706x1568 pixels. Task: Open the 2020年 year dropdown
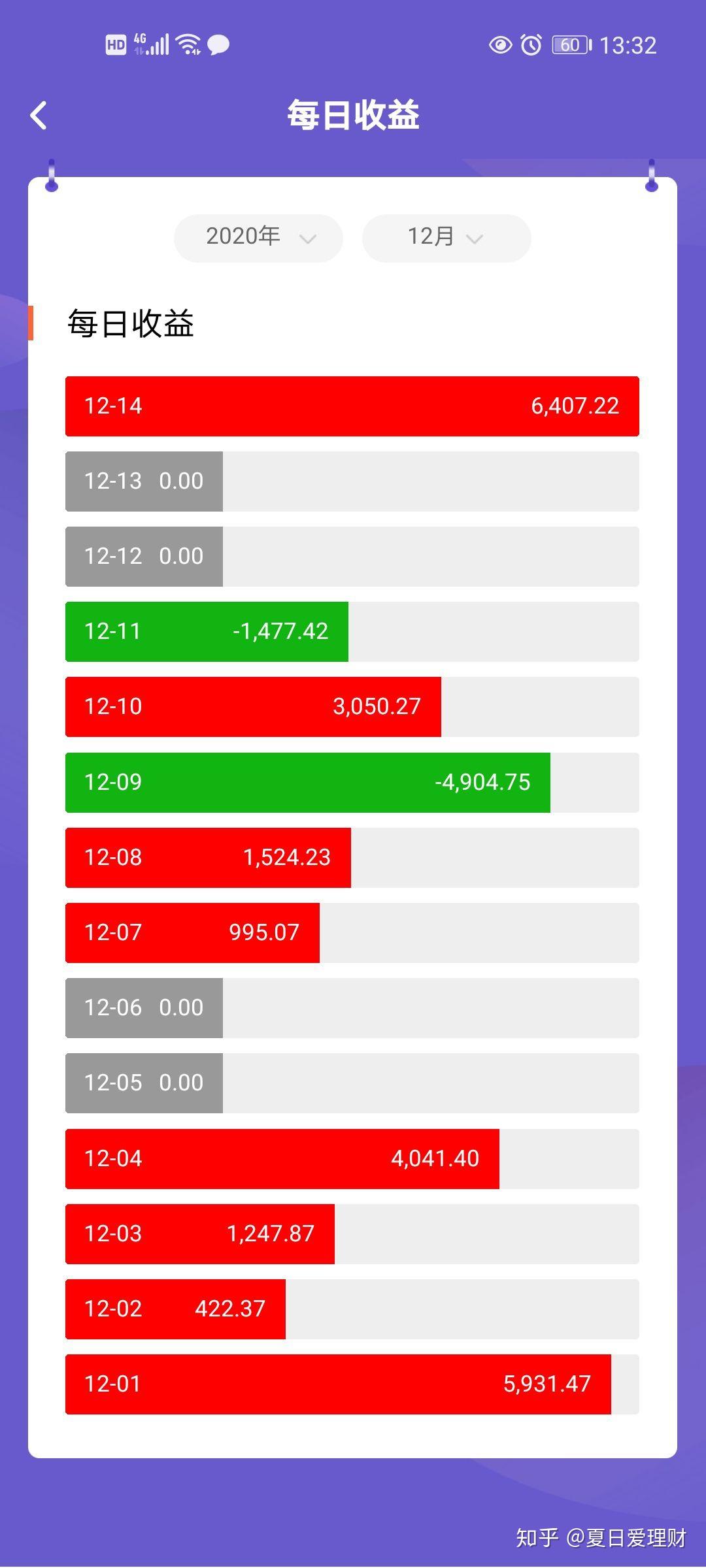258,238
